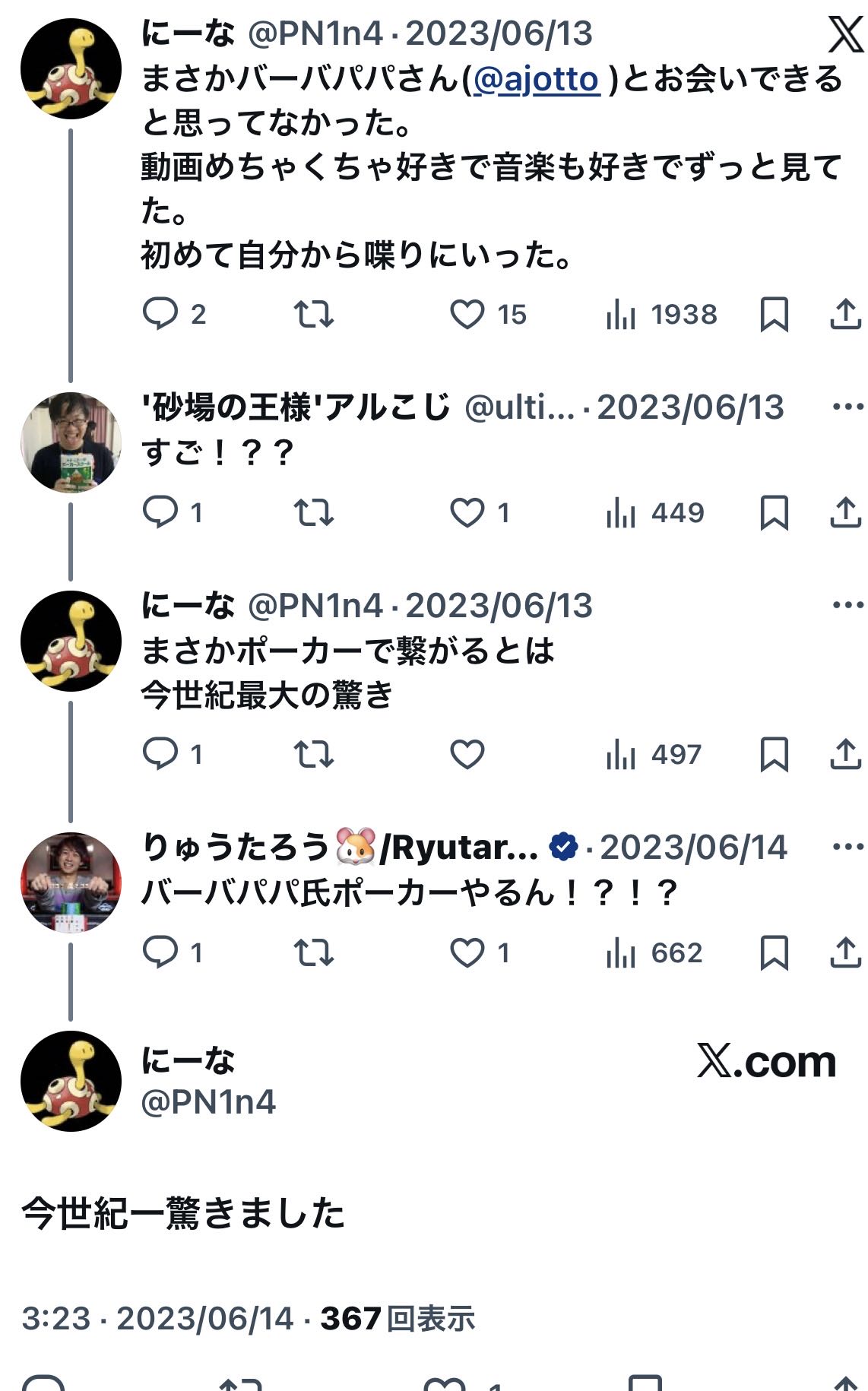
Task: Open りゅうたろう's profile avatar
Action: pos(71,882)
